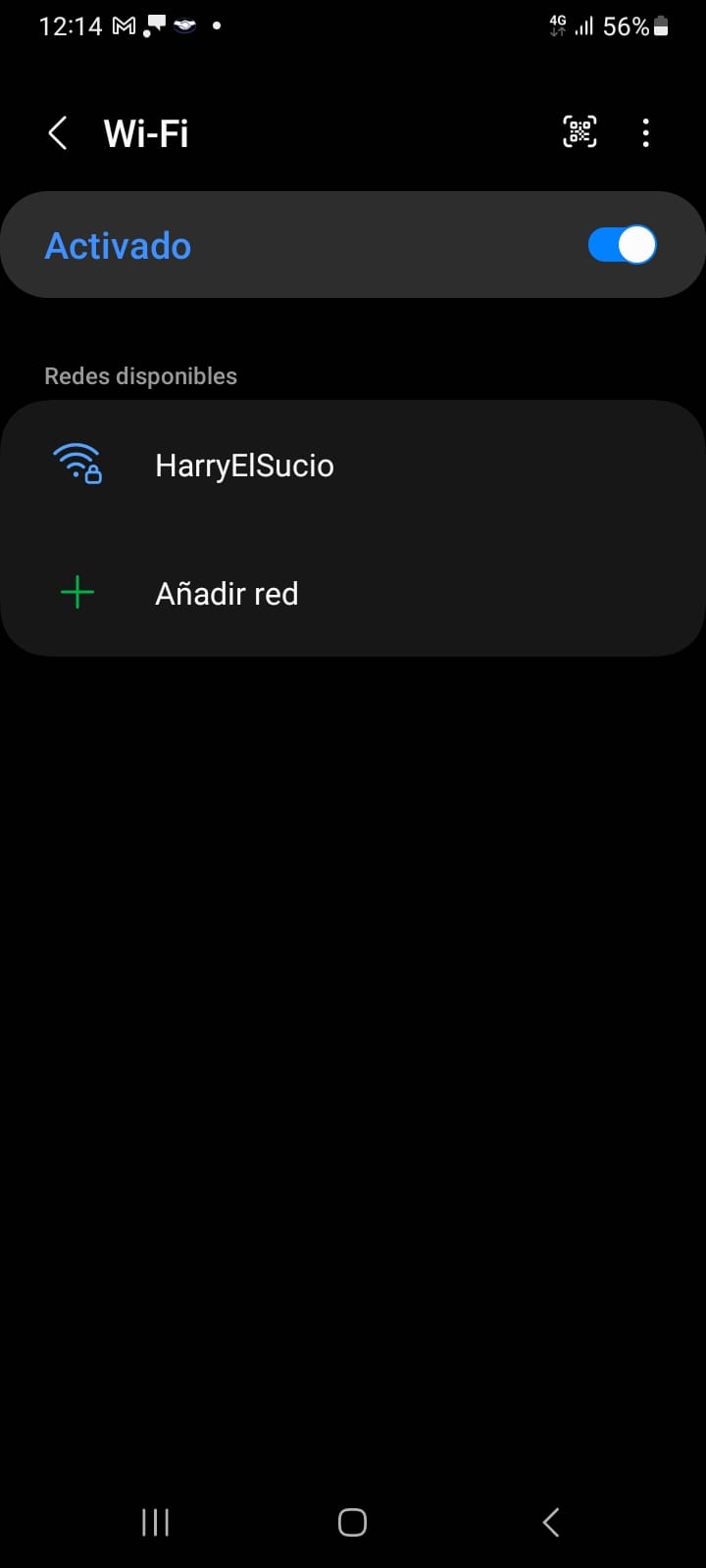Open the QR code scanner
This screenshot has height=1568, width=706.
580,132
